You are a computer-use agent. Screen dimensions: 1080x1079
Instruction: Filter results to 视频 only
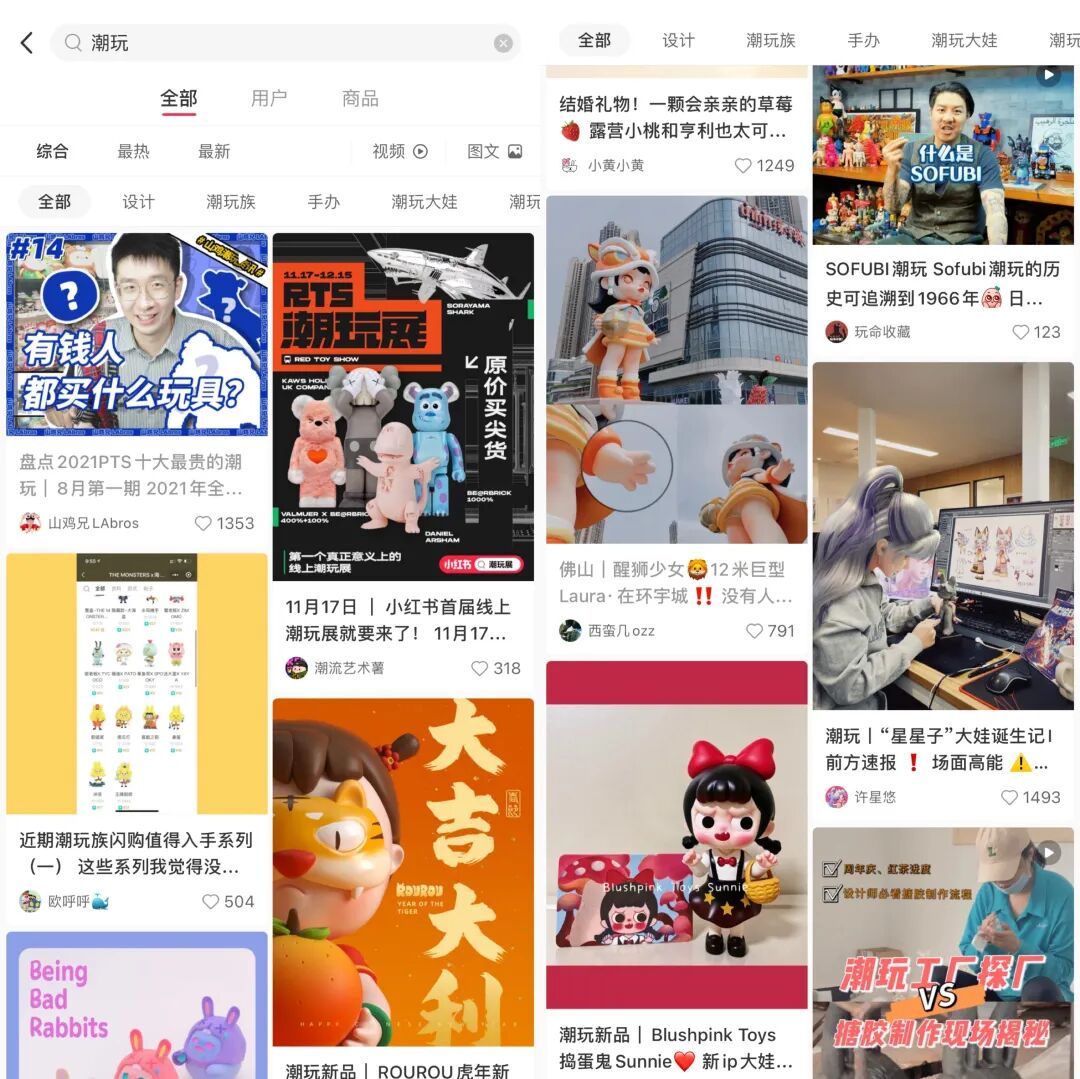tap(399, 151)
